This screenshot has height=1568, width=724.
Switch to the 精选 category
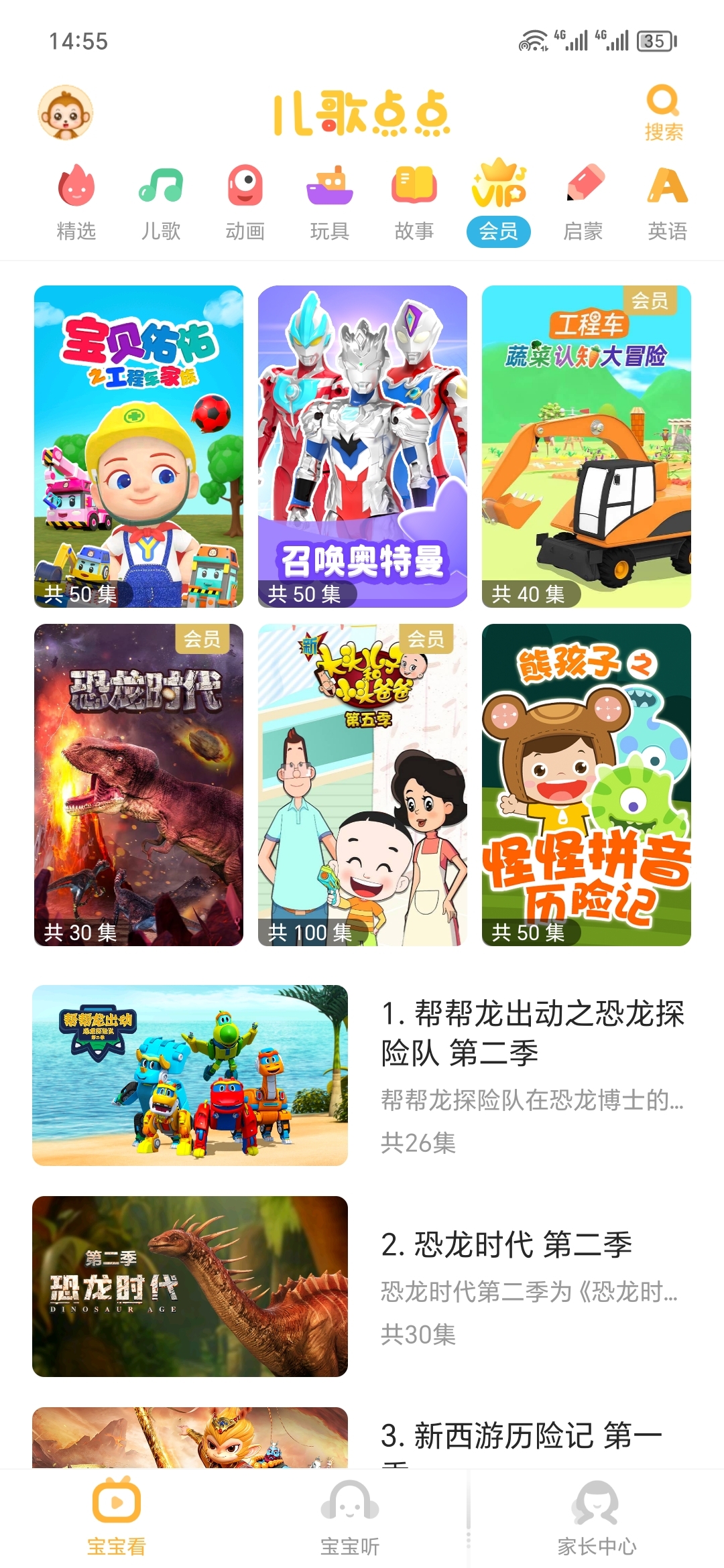tap(76, 202)
